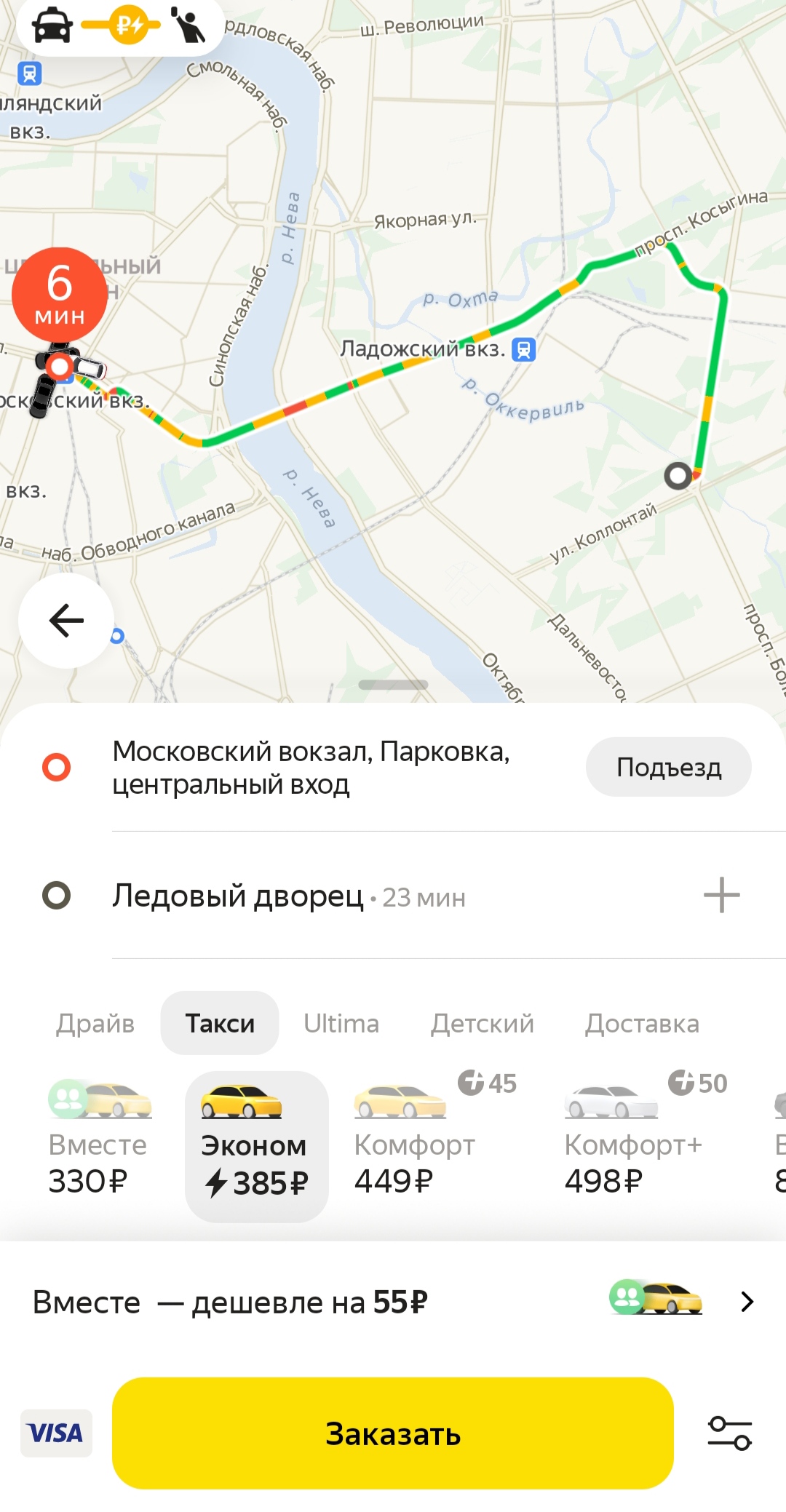Change destination Ледовый дворец
Image resolution: width=786 pixels, height=1512 pixels.
(238, 896)
